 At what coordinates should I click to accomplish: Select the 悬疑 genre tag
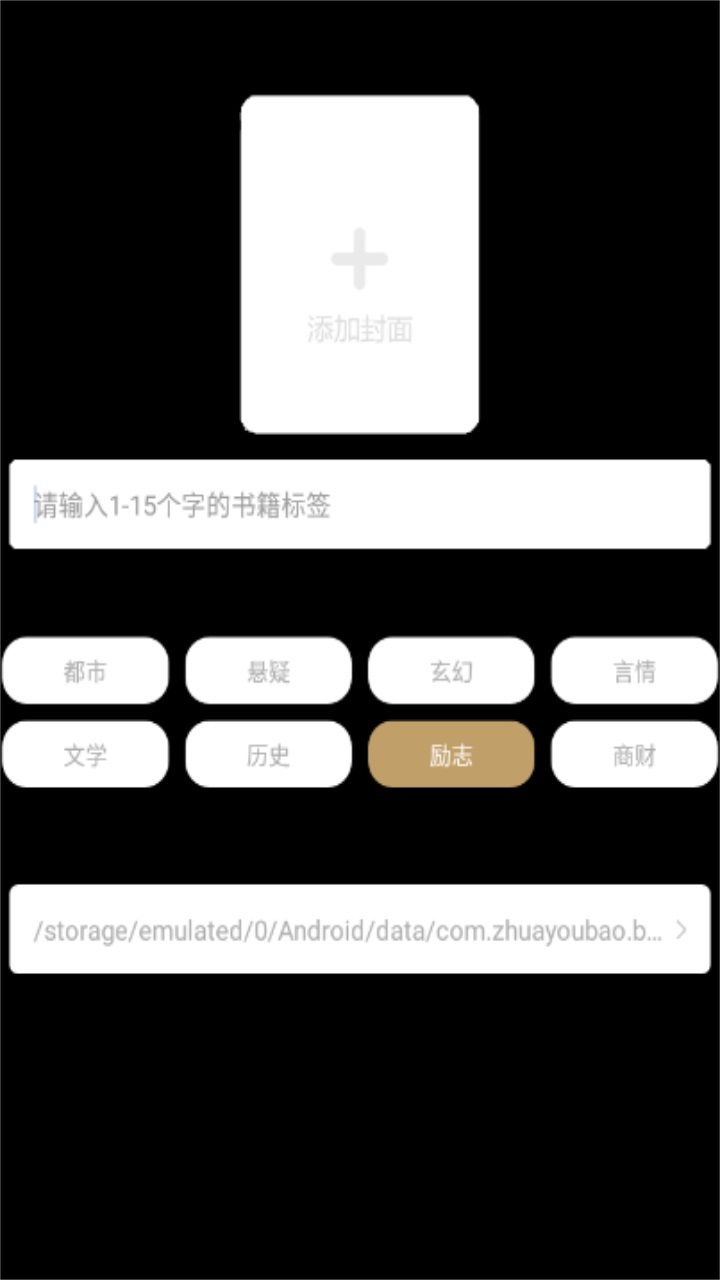pyautogui.click(x=268, y=671)
